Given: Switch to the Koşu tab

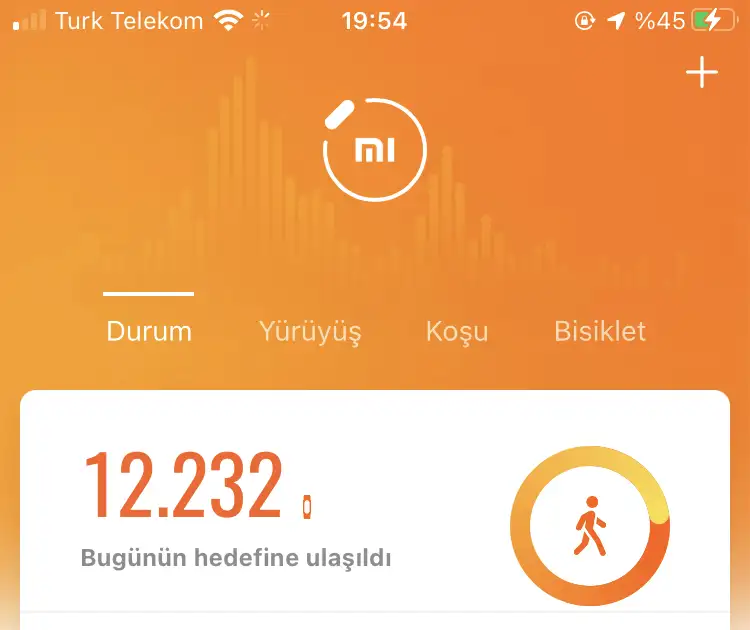Looking at the screenshot, I should (x=456, y=331).
